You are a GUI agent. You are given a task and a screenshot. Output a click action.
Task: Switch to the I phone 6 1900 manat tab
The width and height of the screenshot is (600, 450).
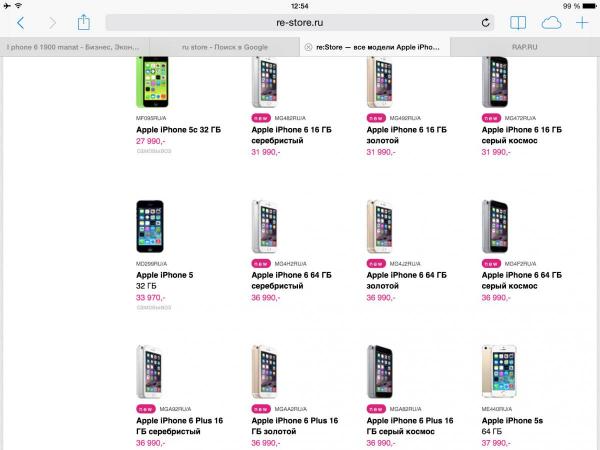tap(75, 46)
